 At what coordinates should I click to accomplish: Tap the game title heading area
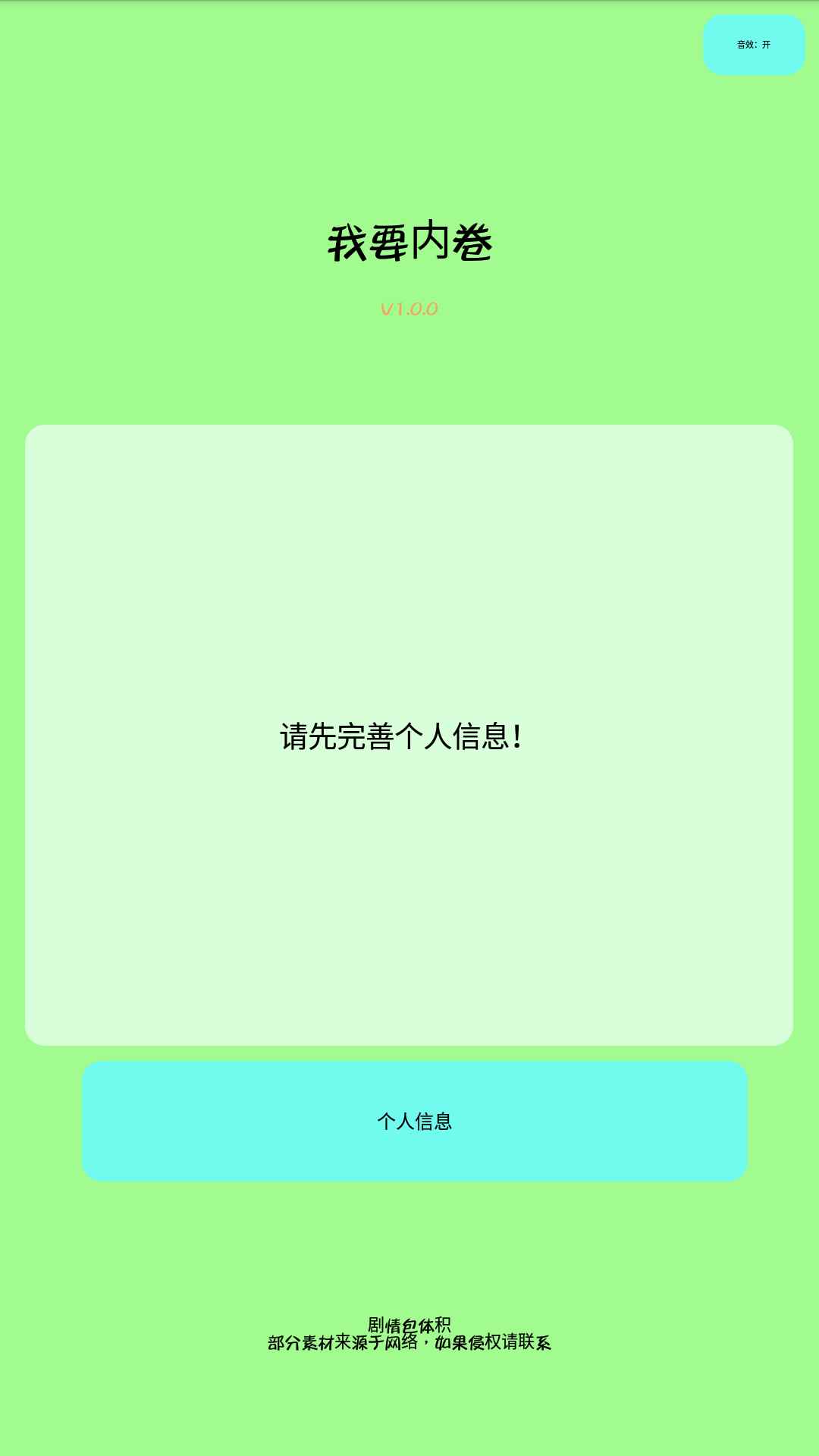coord(409,241)
